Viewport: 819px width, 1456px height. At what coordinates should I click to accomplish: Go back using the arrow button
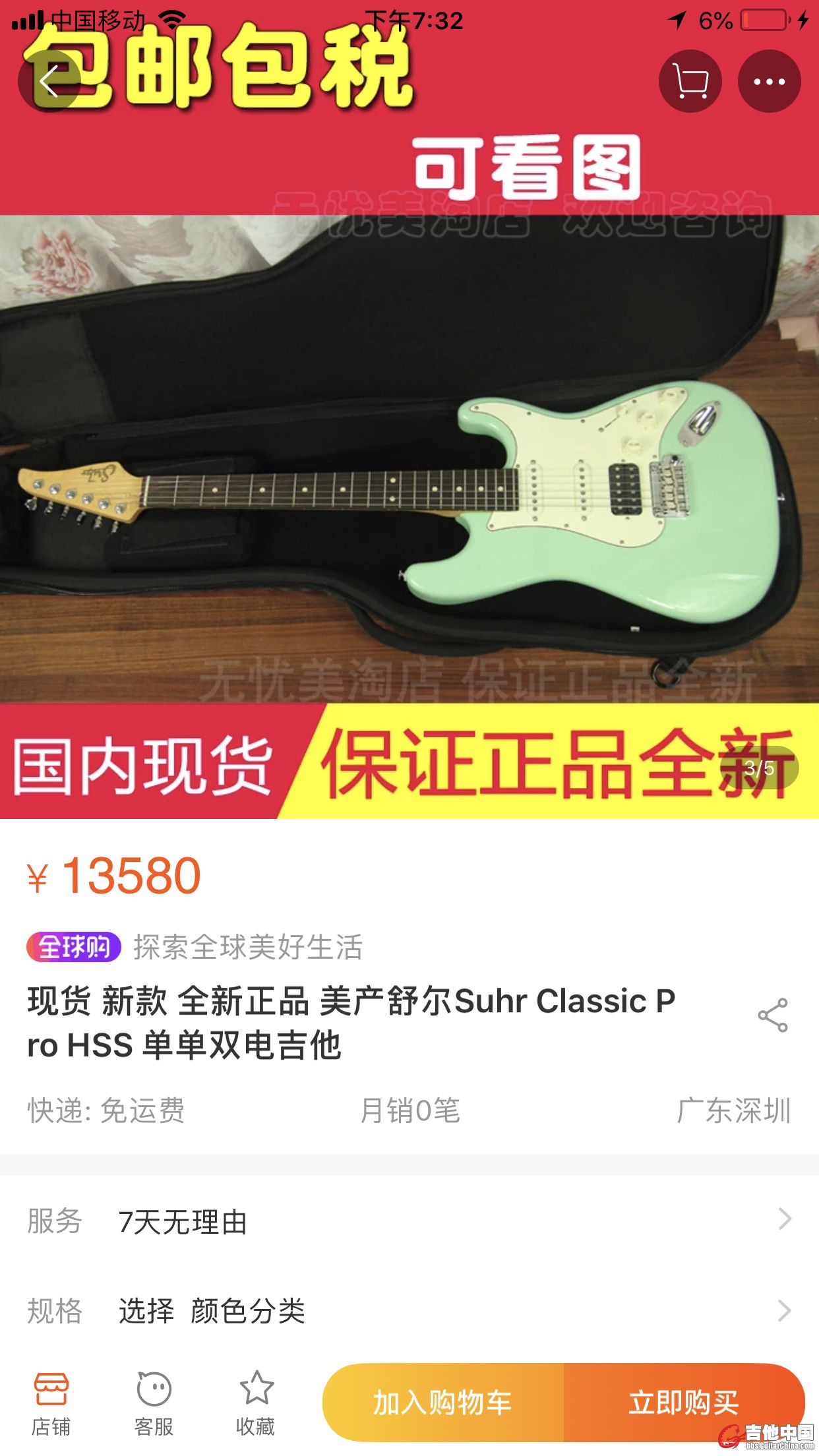point(49,82)
